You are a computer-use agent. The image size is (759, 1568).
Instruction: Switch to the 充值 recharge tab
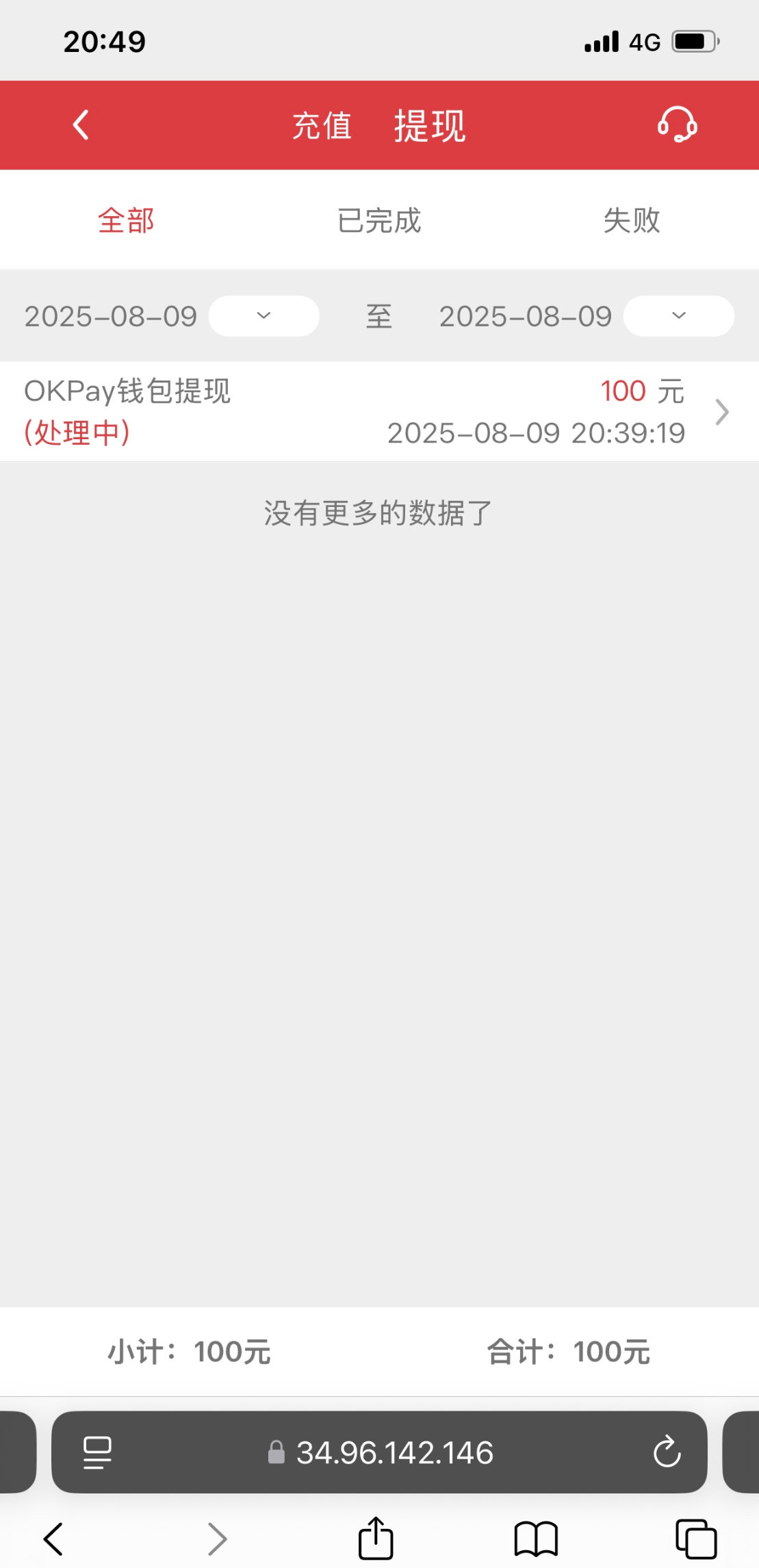point(322,126)
